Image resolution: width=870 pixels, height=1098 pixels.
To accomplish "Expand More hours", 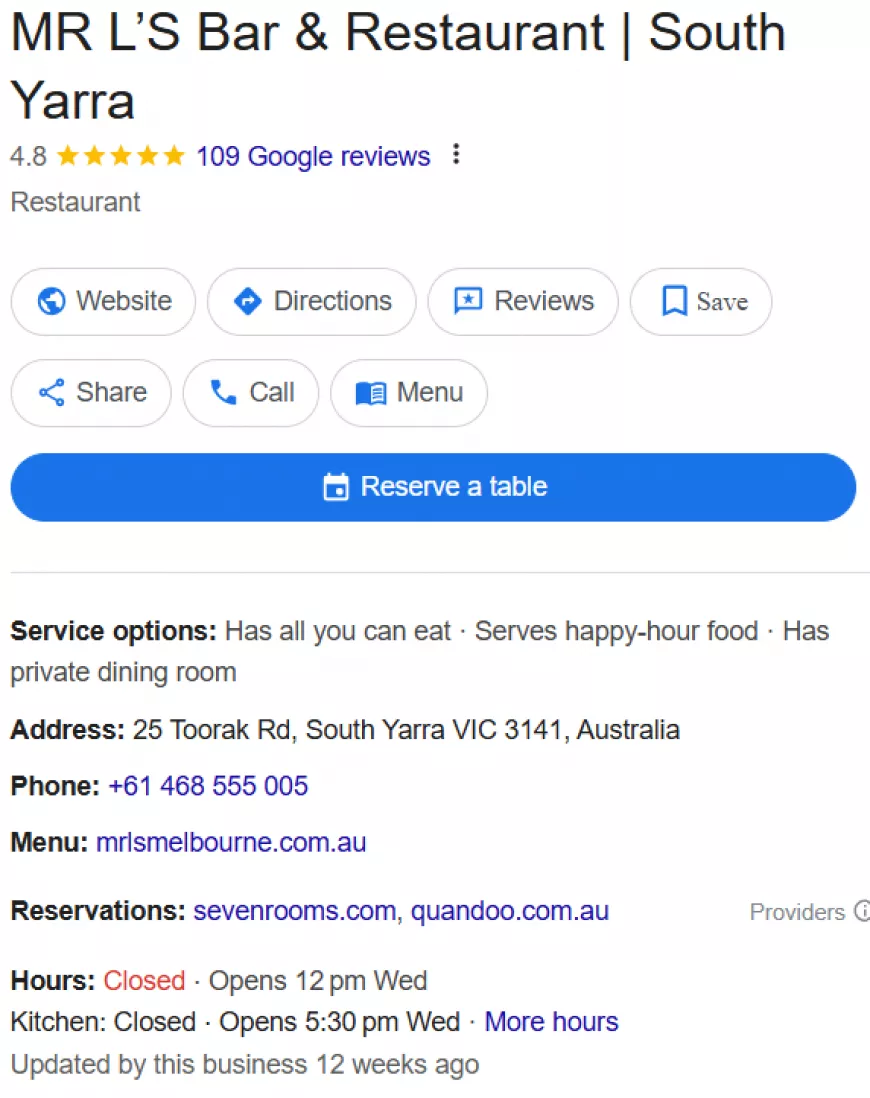I will coord(551,1022).
